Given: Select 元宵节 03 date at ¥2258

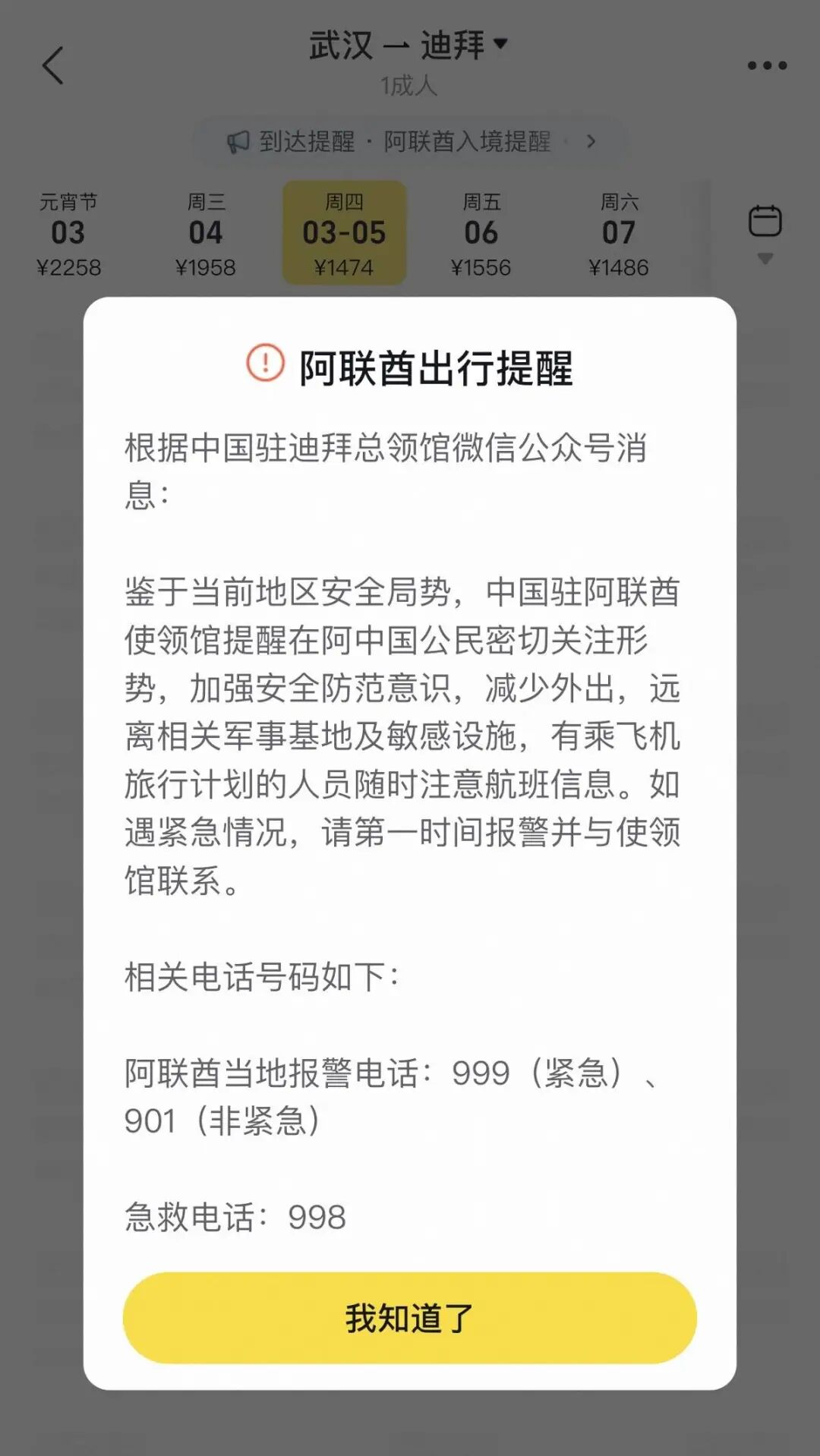Looking at the screenshot, I should 68,234.
